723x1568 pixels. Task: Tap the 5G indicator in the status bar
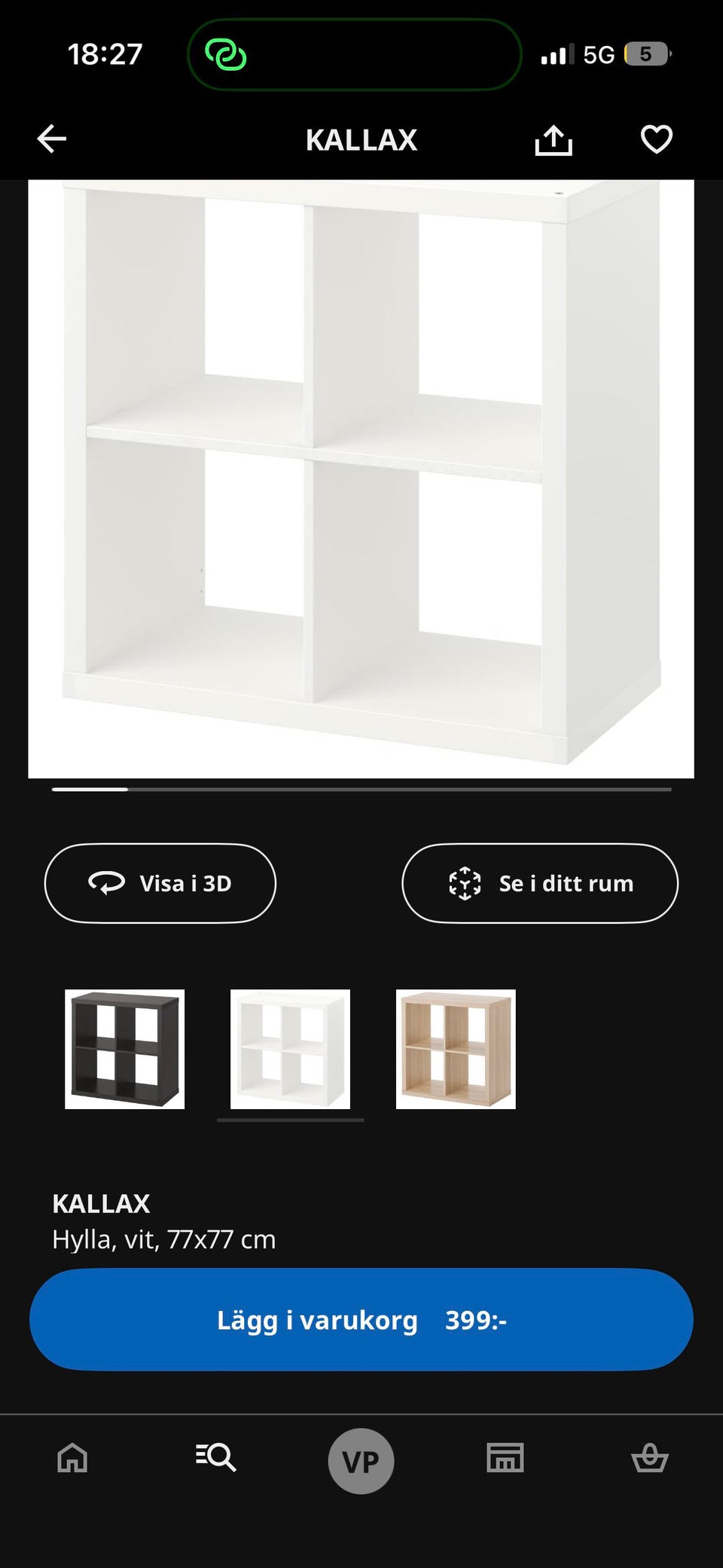click(599, 54)
